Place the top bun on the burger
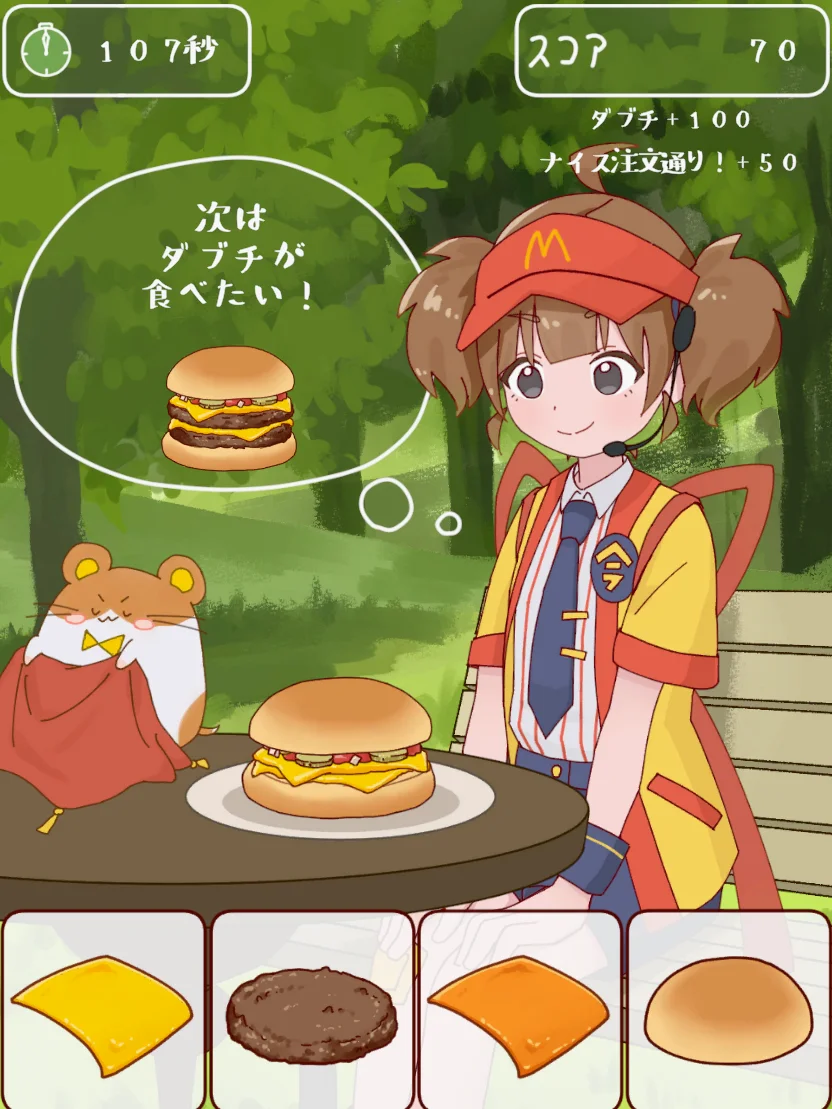The height and width of the screenshot is (1109, 832). pos(728,1012)
